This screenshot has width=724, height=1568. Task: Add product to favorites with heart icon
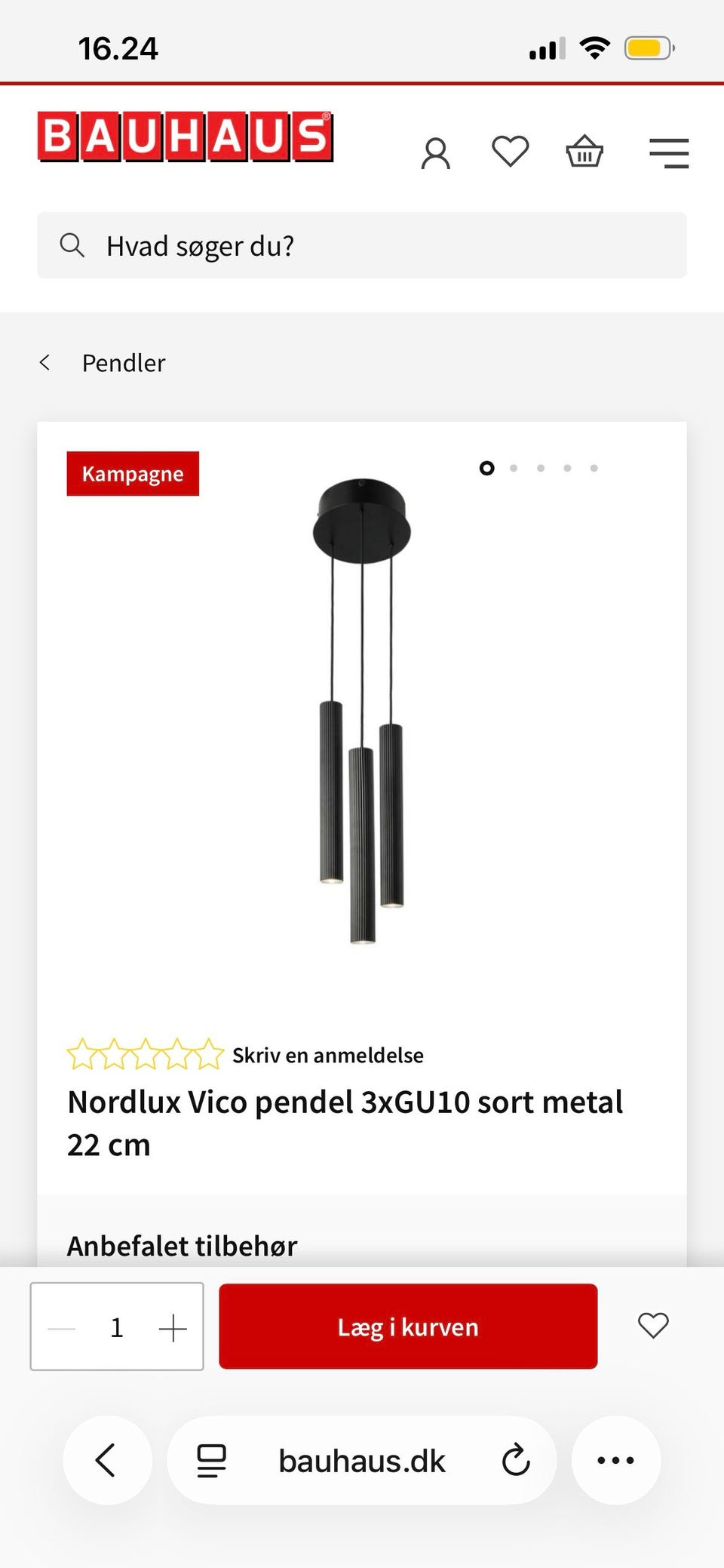tap(653, 1326)
